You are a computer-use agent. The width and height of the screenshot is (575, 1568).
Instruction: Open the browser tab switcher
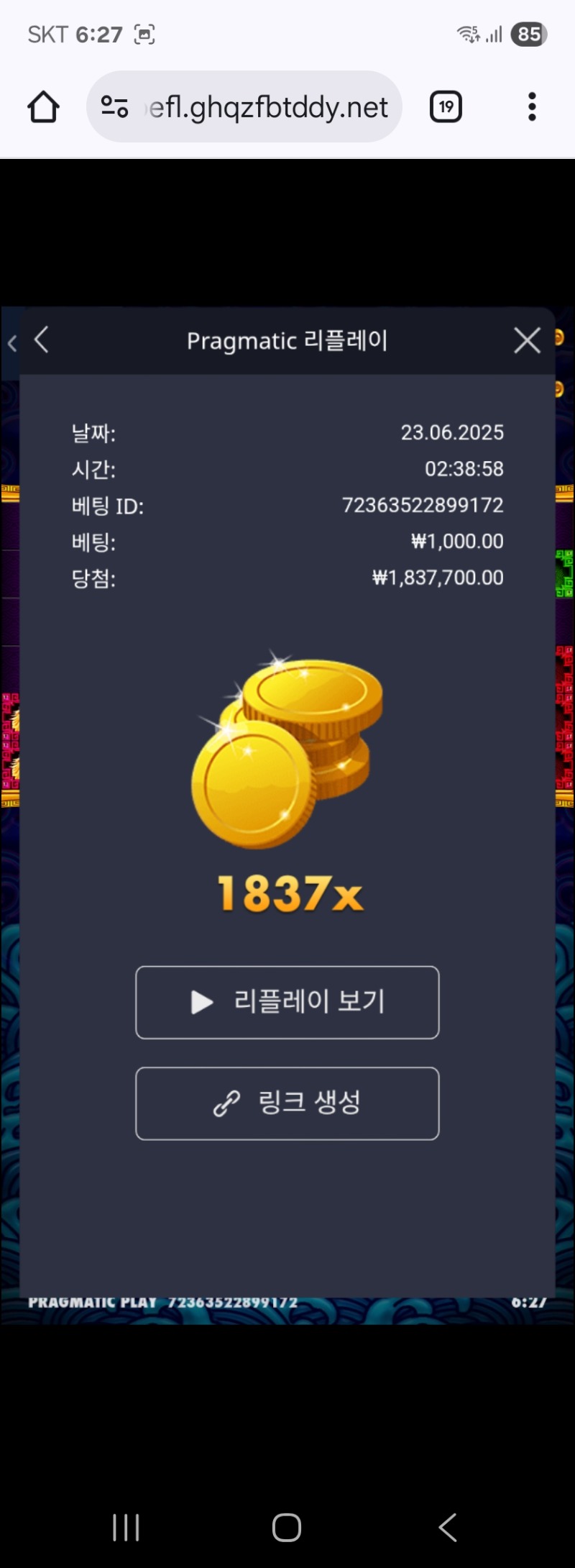tap(446, 107)
